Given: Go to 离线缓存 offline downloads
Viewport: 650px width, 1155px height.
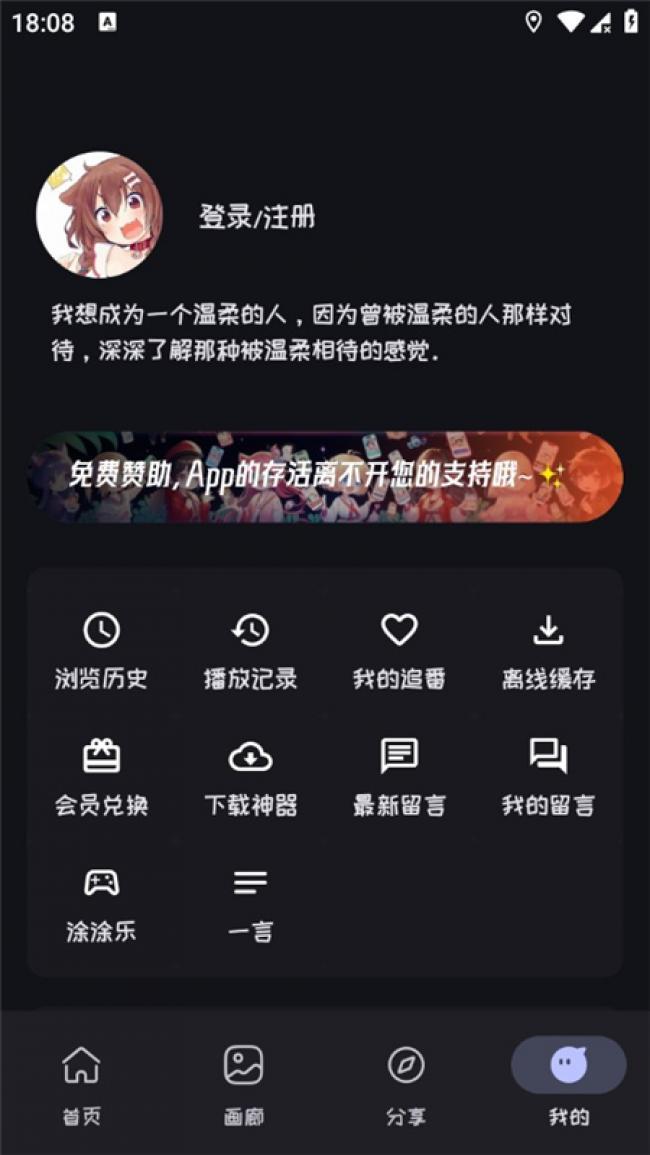Looking at the screenshot, I should [x=548, y=651].
